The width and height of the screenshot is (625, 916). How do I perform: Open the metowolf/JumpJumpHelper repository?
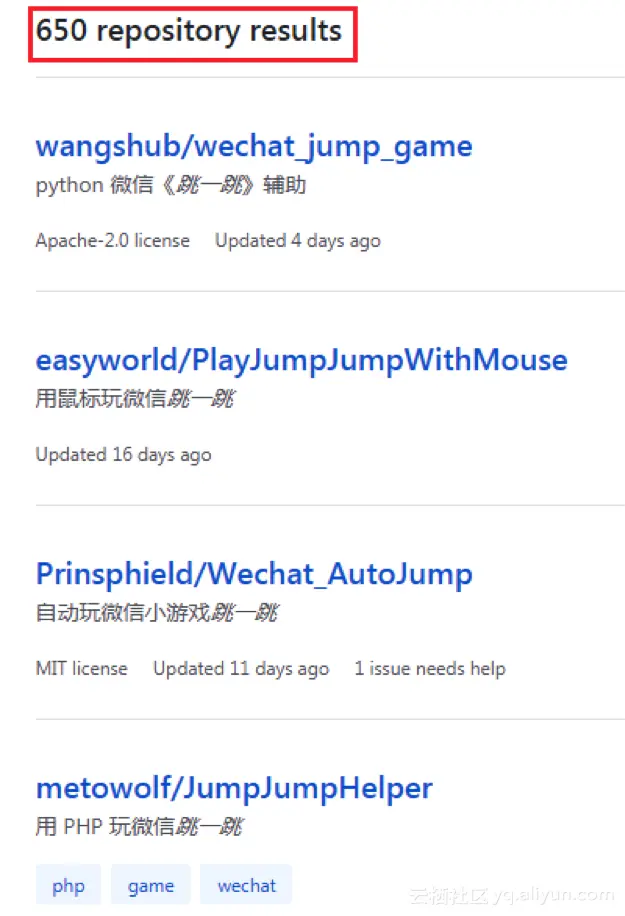click(x=234, y=788)
